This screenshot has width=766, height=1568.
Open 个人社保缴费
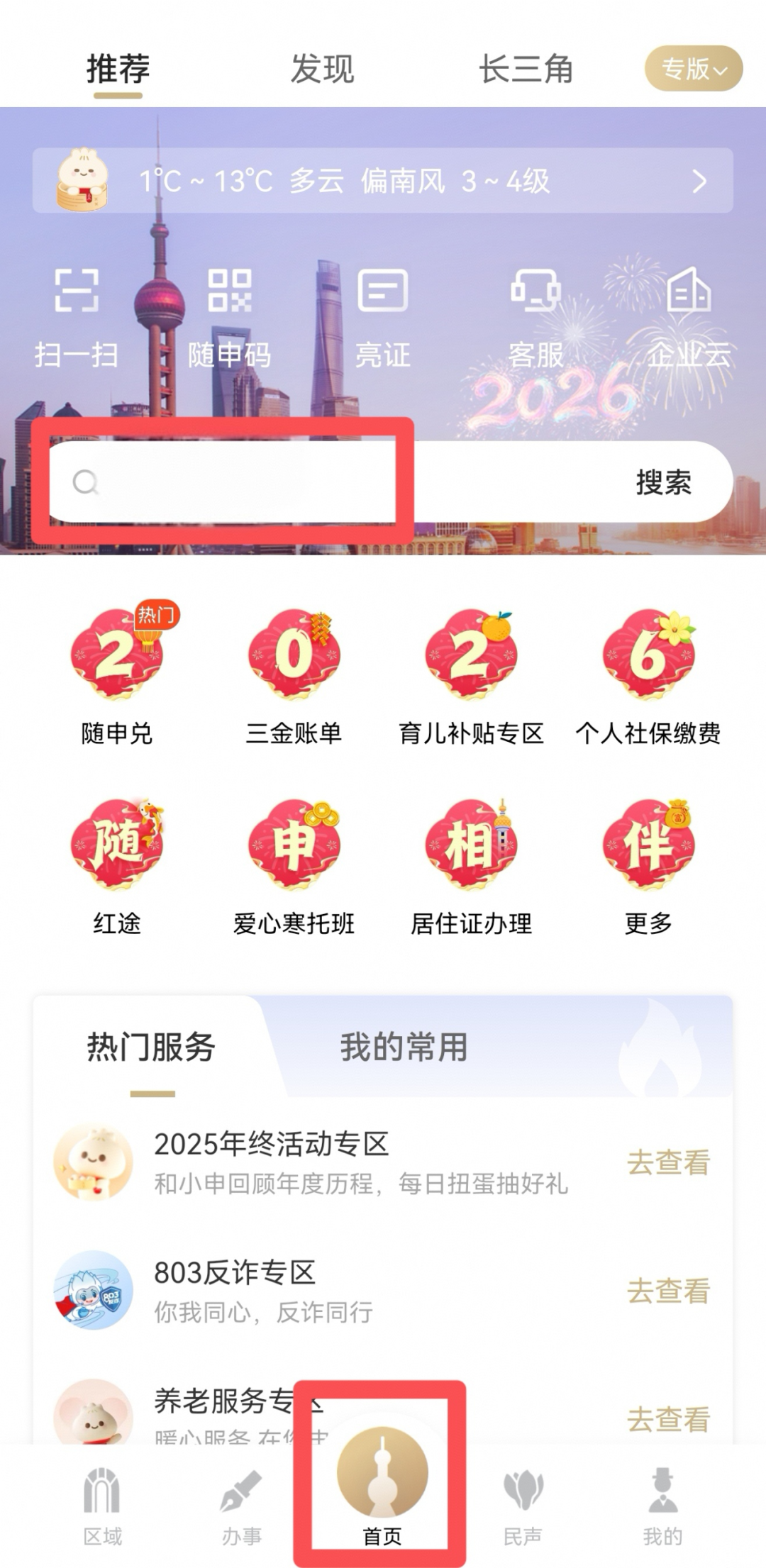point(648,674)
